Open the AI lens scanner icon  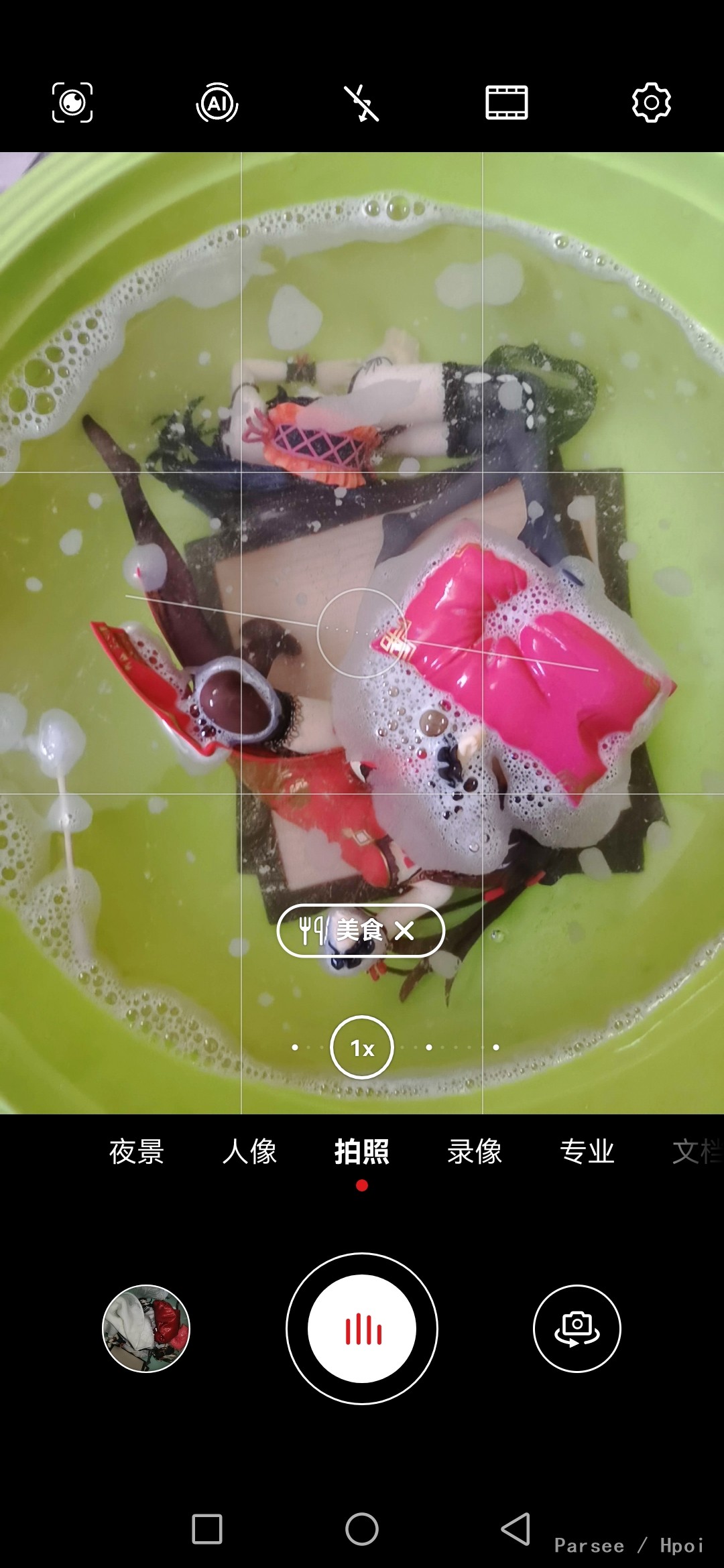(x=72, y=103)
